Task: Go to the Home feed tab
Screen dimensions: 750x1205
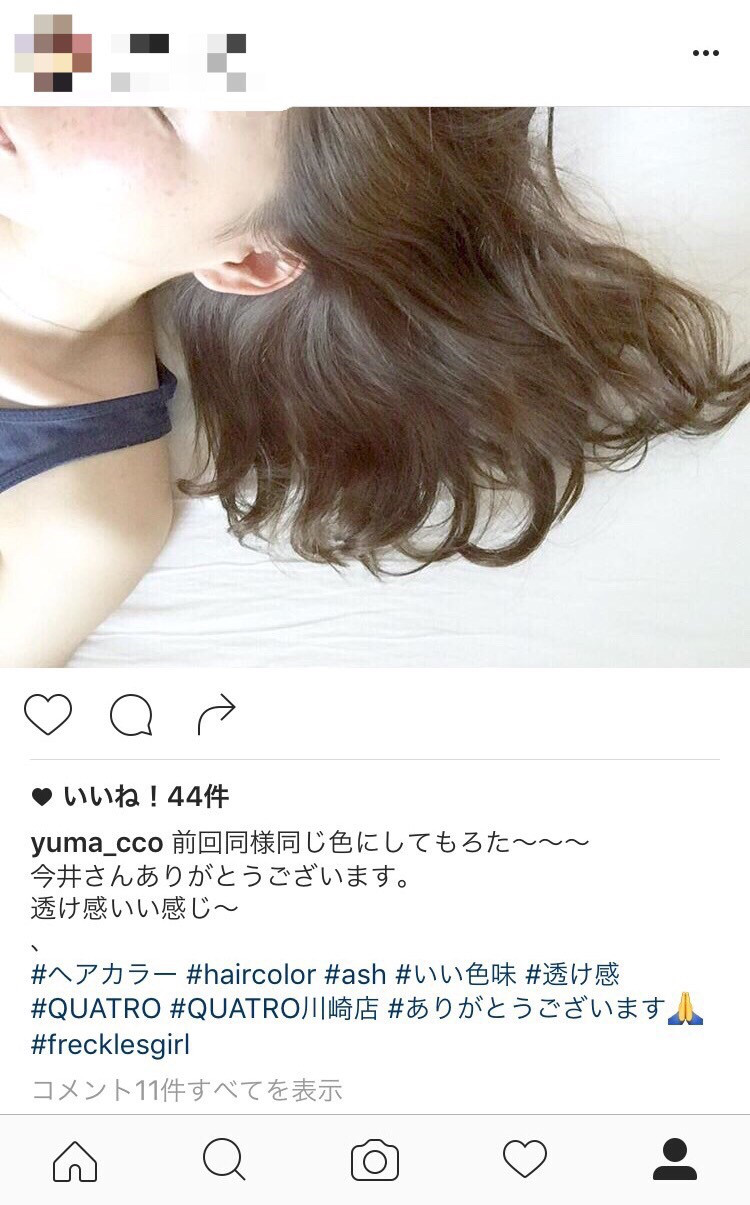Action: [x=75, y=1160]
